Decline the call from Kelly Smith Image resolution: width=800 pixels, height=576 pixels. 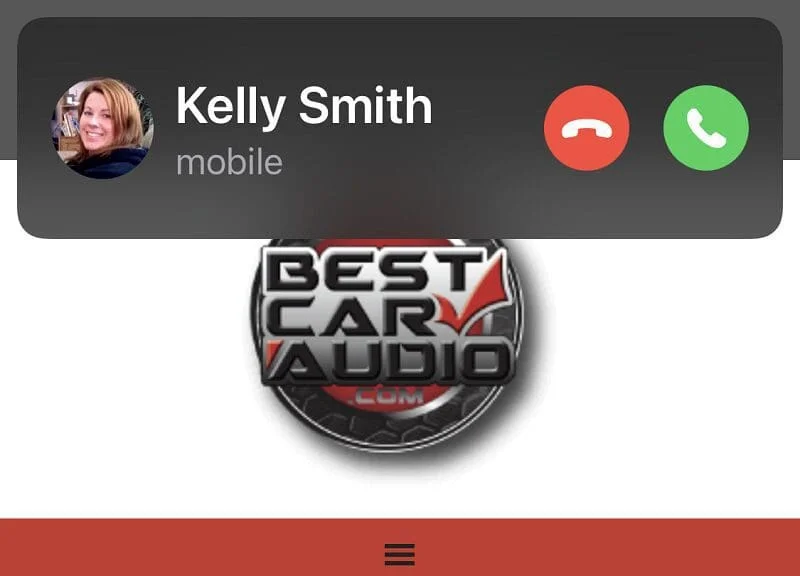pyautogui.click(x=586, y=129)
